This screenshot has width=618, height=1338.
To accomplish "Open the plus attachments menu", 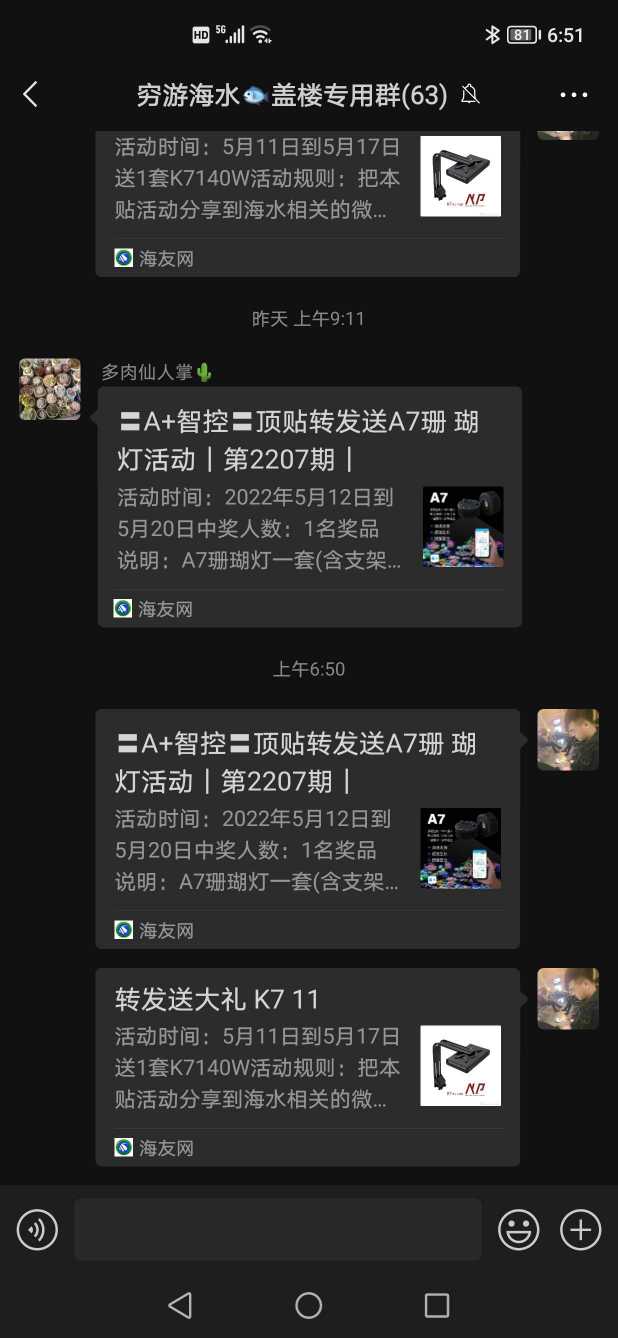I will (x=580, y=1229).
